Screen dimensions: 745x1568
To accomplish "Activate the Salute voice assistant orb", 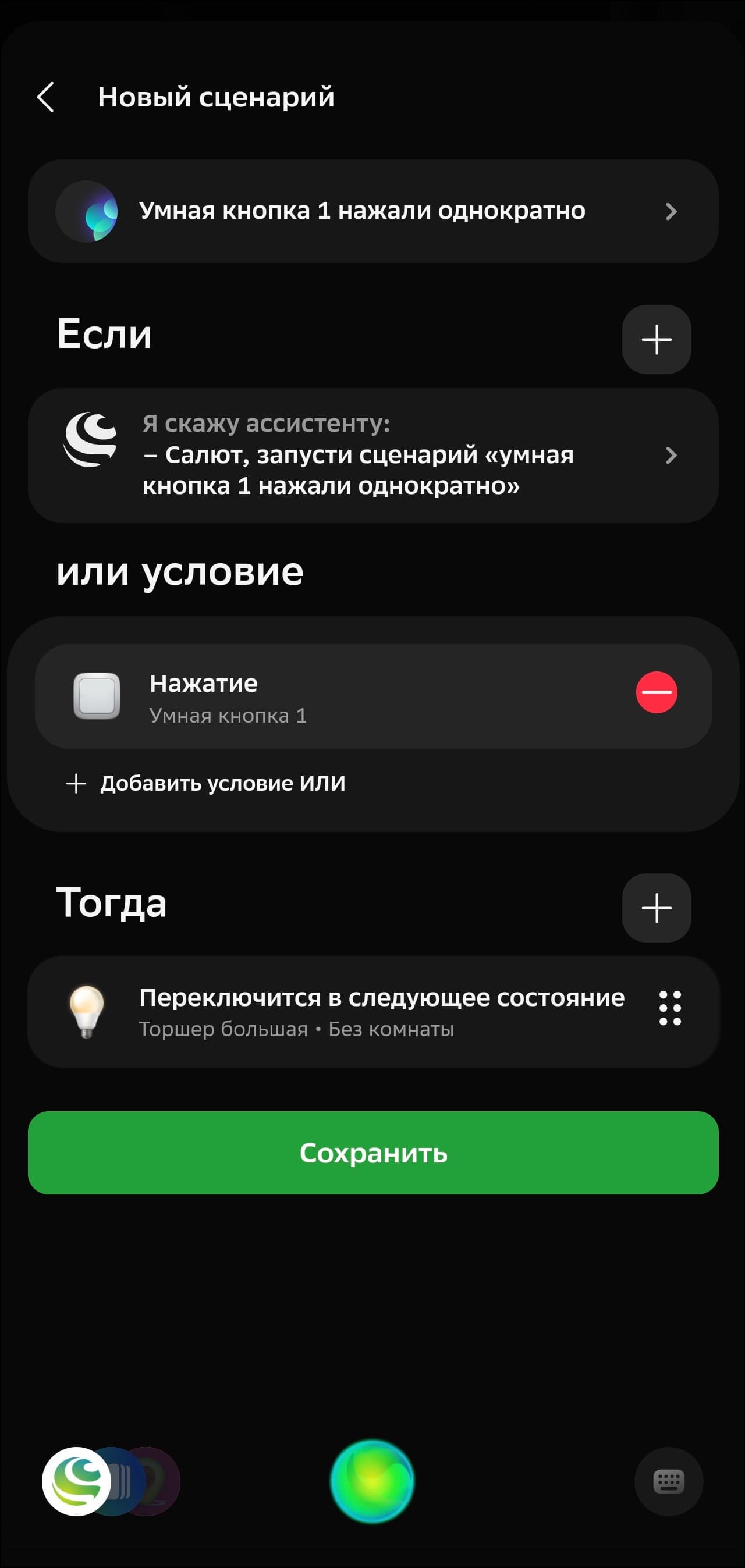I will tap(372, 1481).
